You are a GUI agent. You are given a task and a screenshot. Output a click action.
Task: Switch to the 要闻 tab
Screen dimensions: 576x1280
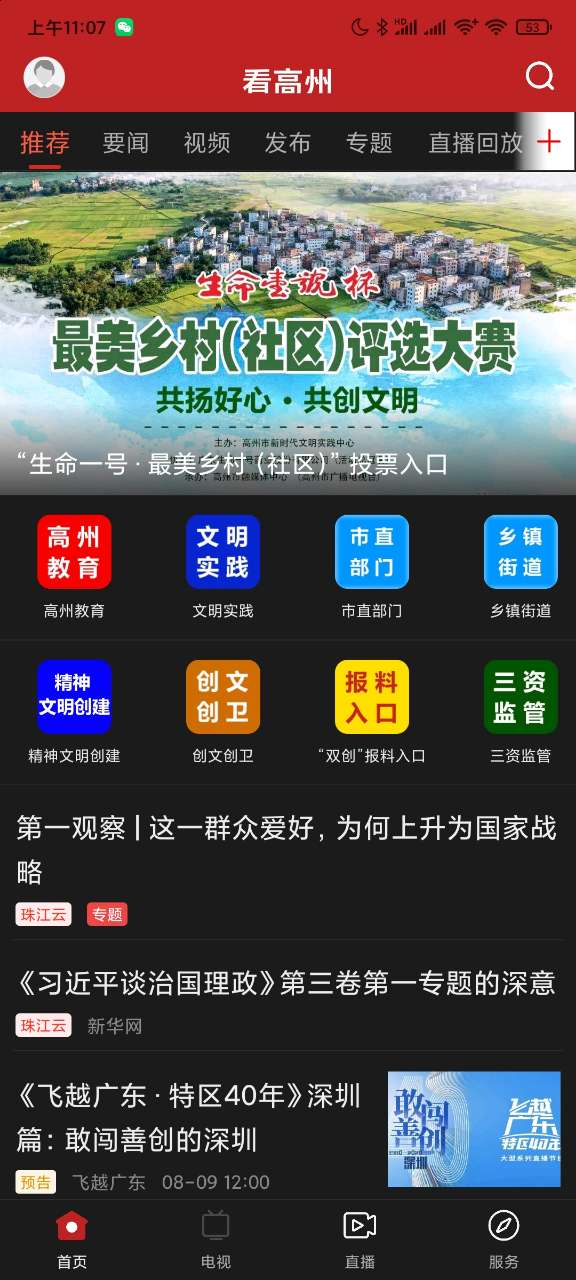point(126,143)
